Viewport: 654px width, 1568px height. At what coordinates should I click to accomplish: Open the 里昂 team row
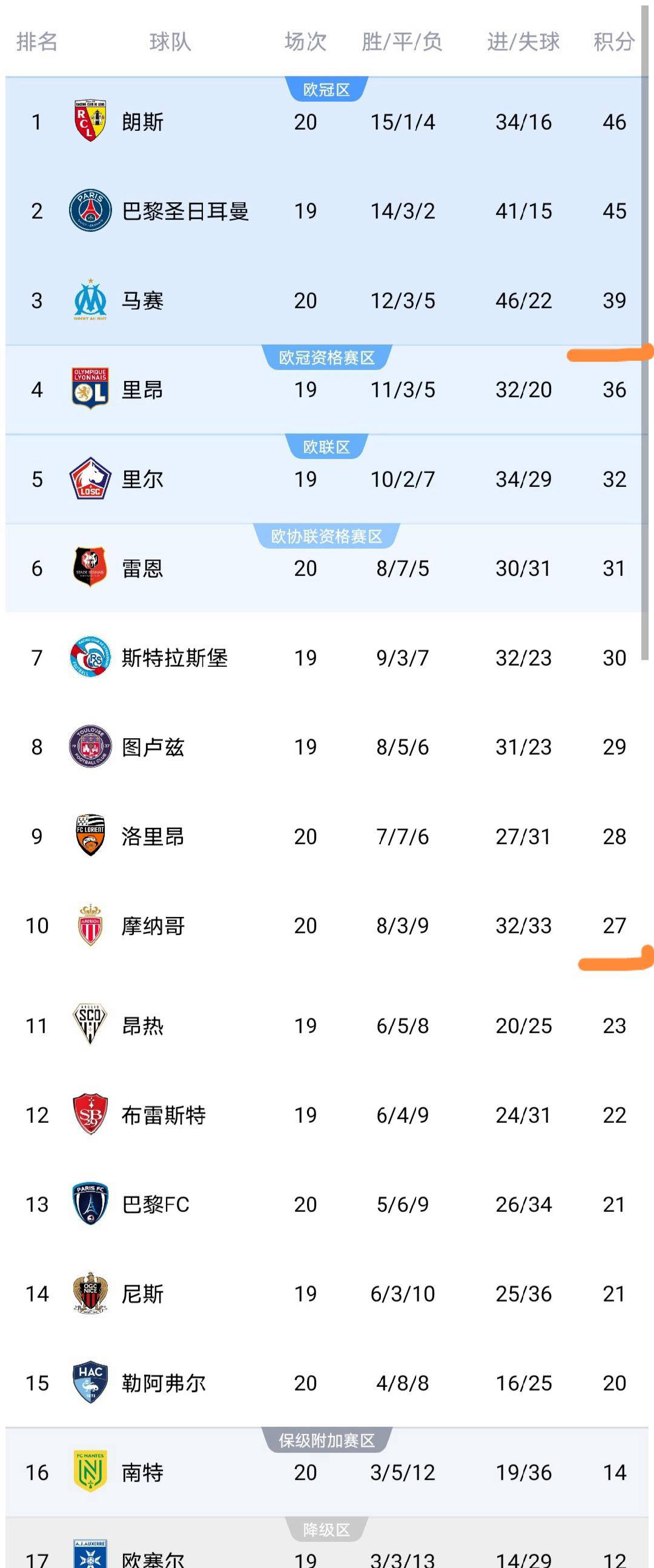142,389
